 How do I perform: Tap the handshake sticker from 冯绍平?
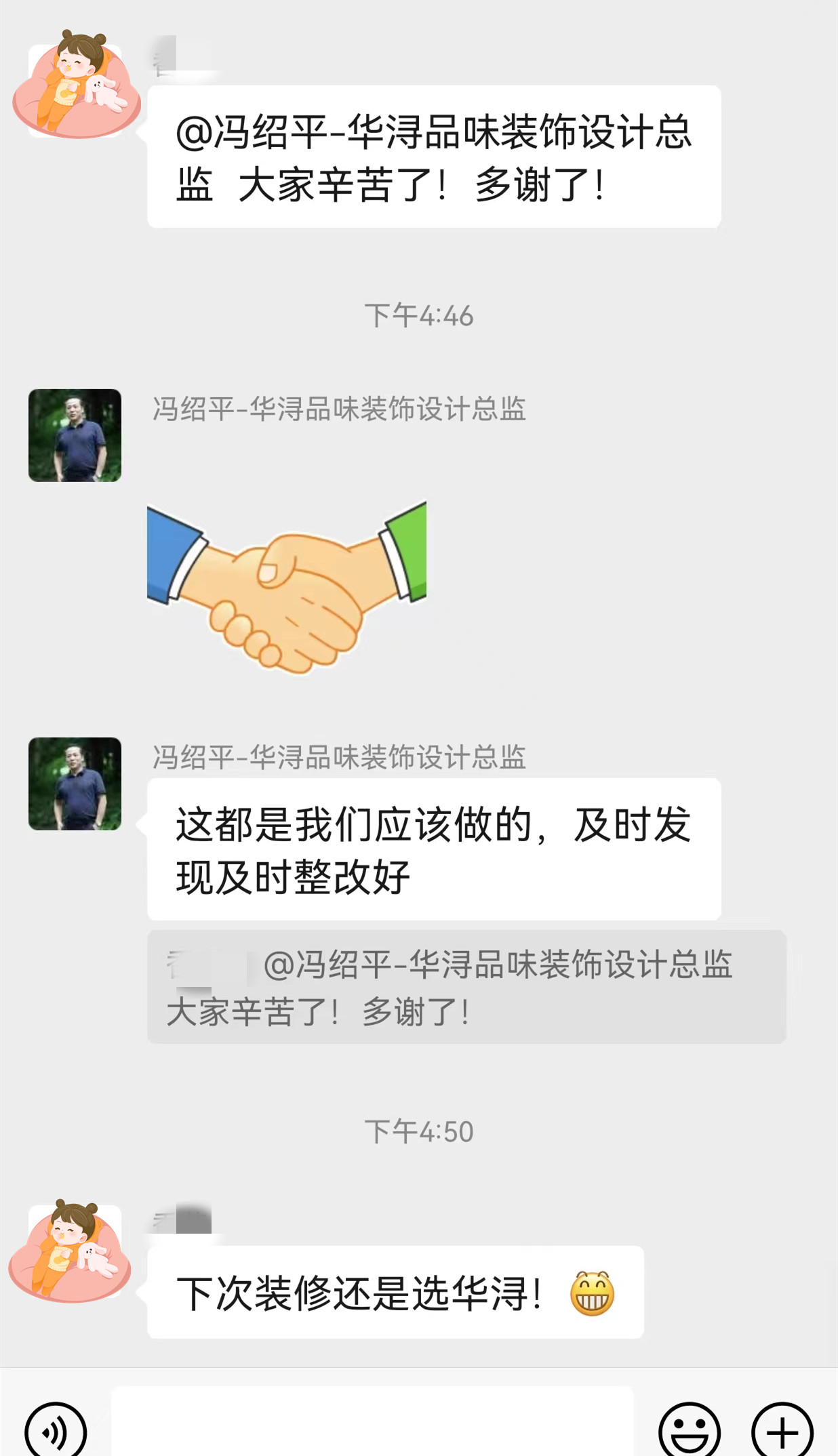[287, 587]
